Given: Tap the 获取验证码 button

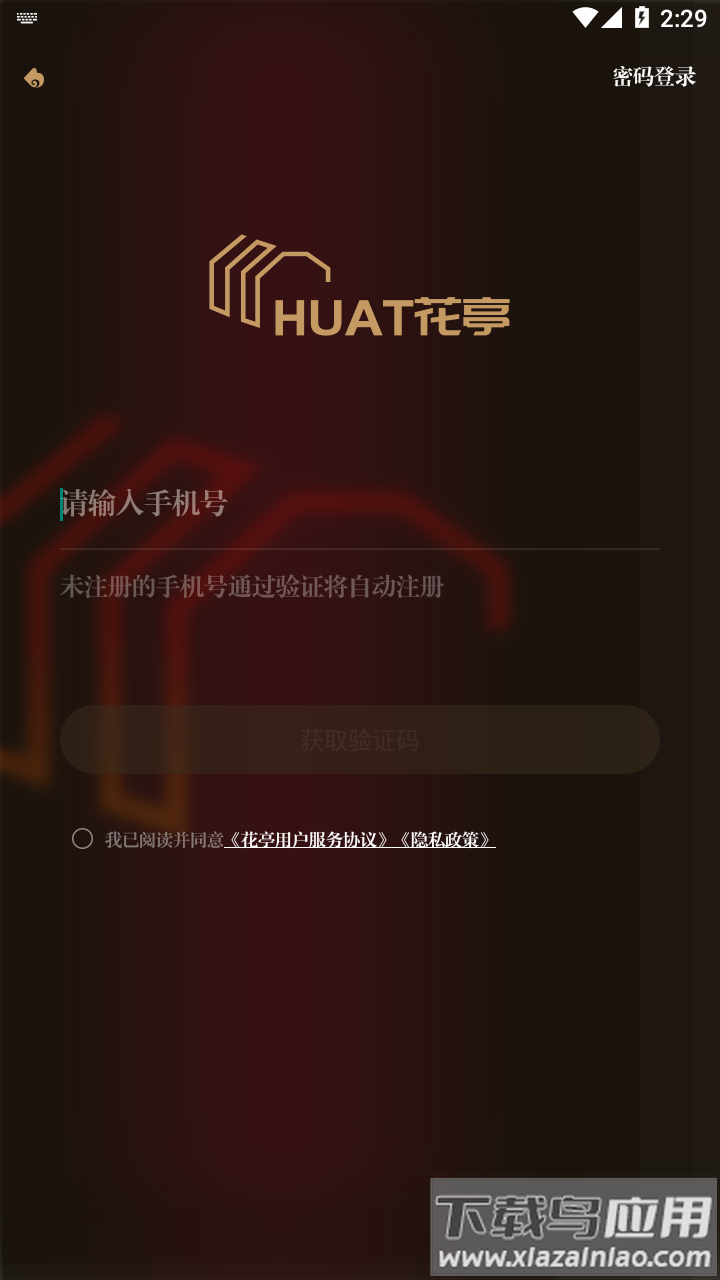Looking at the screenshot, I should [360, 740].
